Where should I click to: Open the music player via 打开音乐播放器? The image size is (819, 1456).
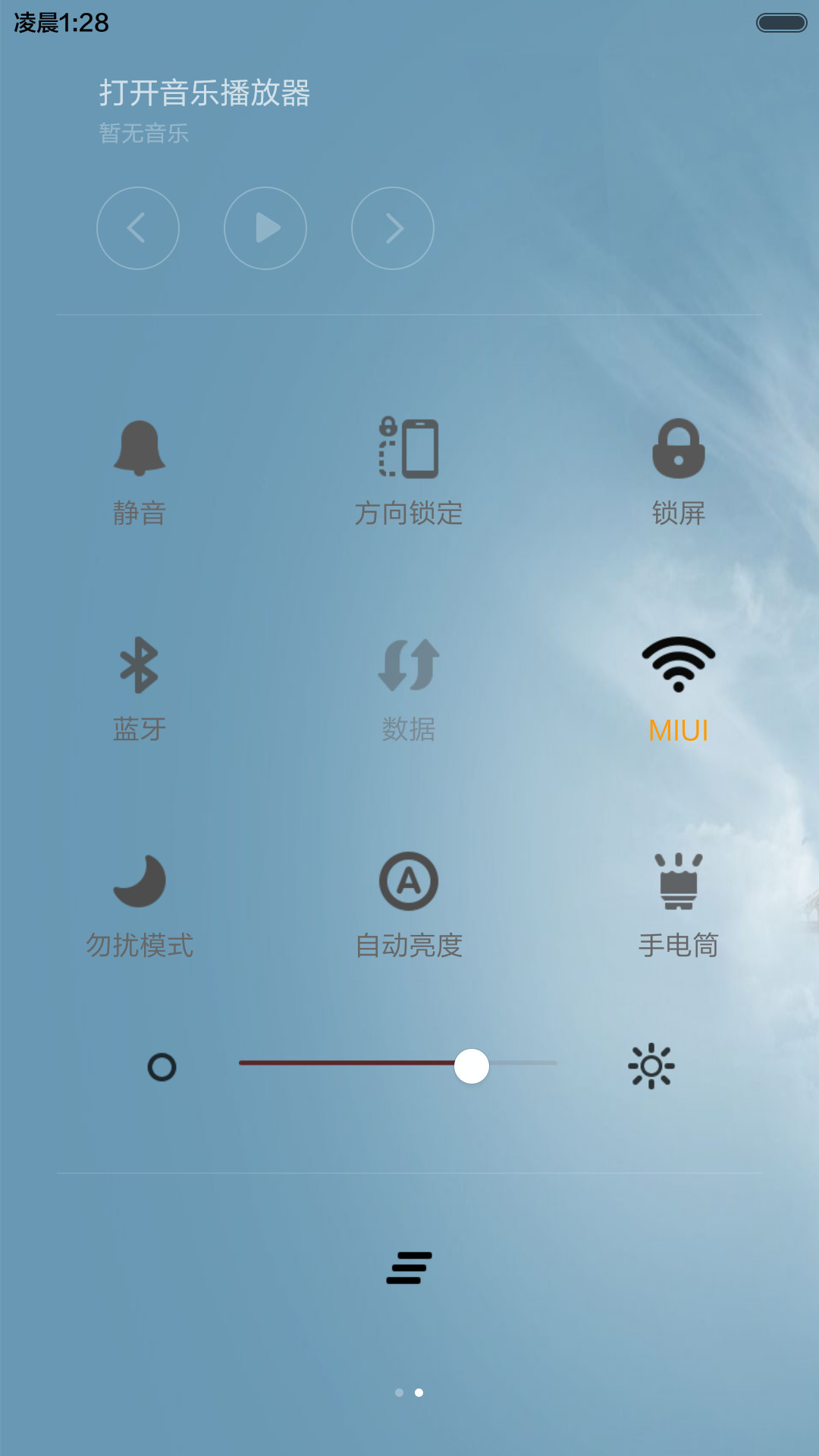click(205, 93)
